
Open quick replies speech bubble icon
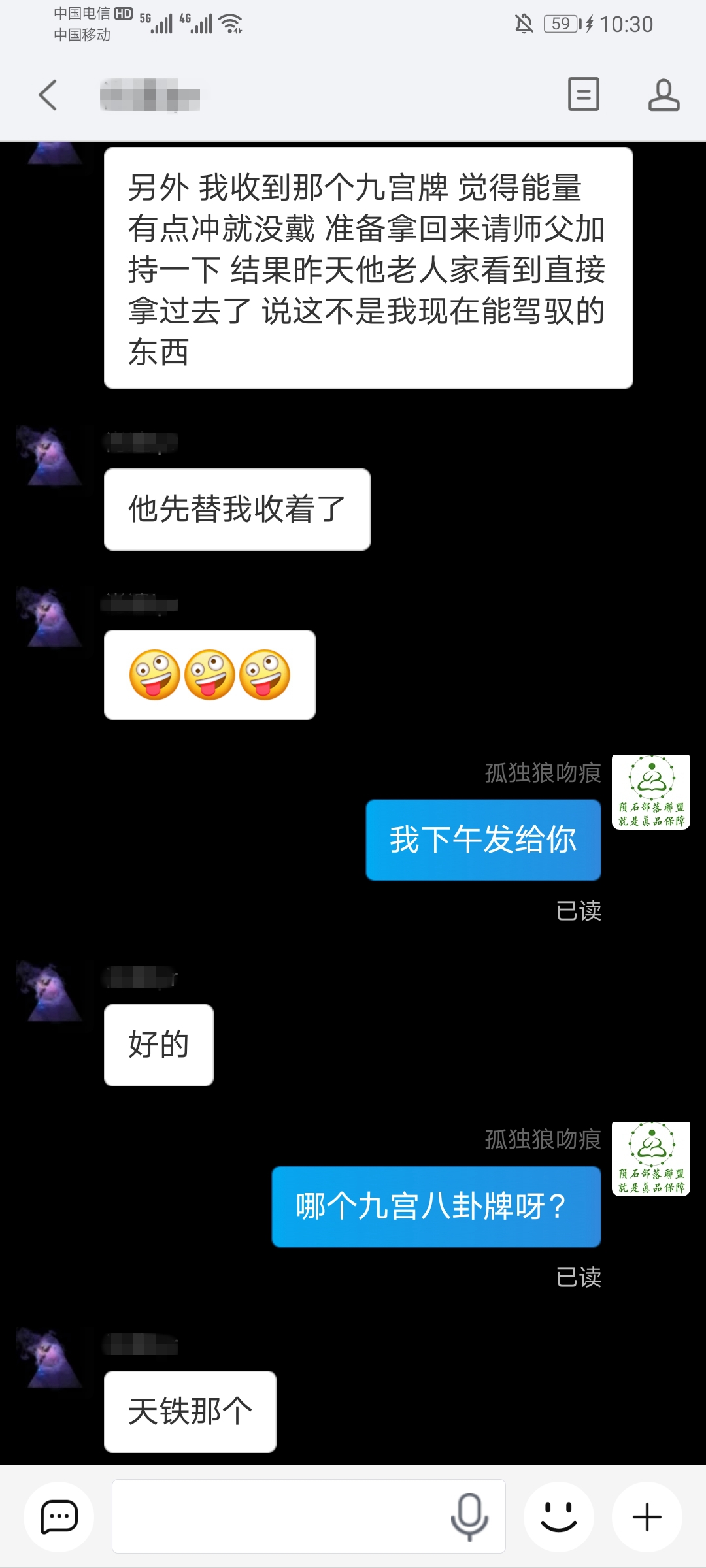point(59,1516)
